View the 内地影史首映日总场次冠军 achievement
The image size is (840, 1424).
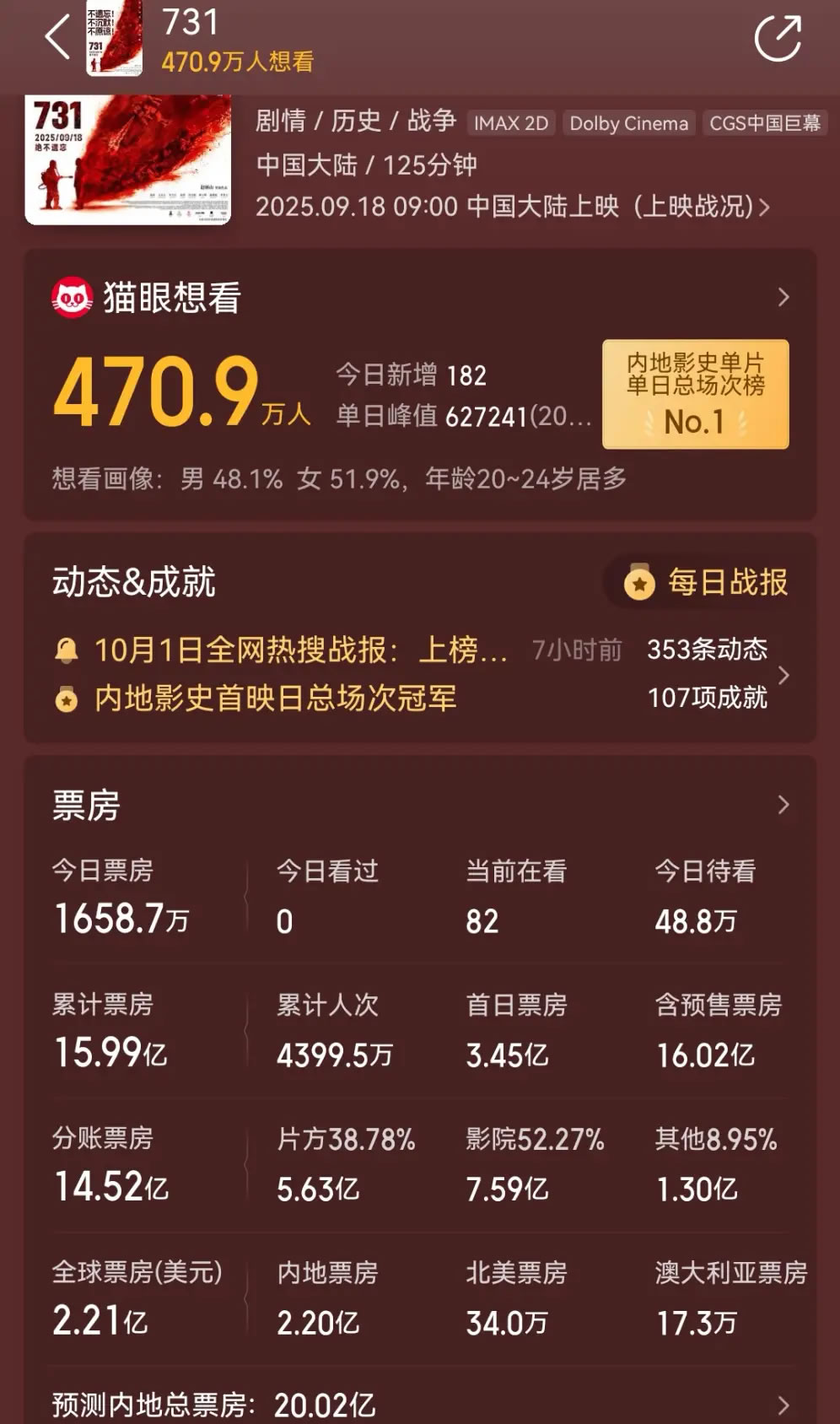274,699
